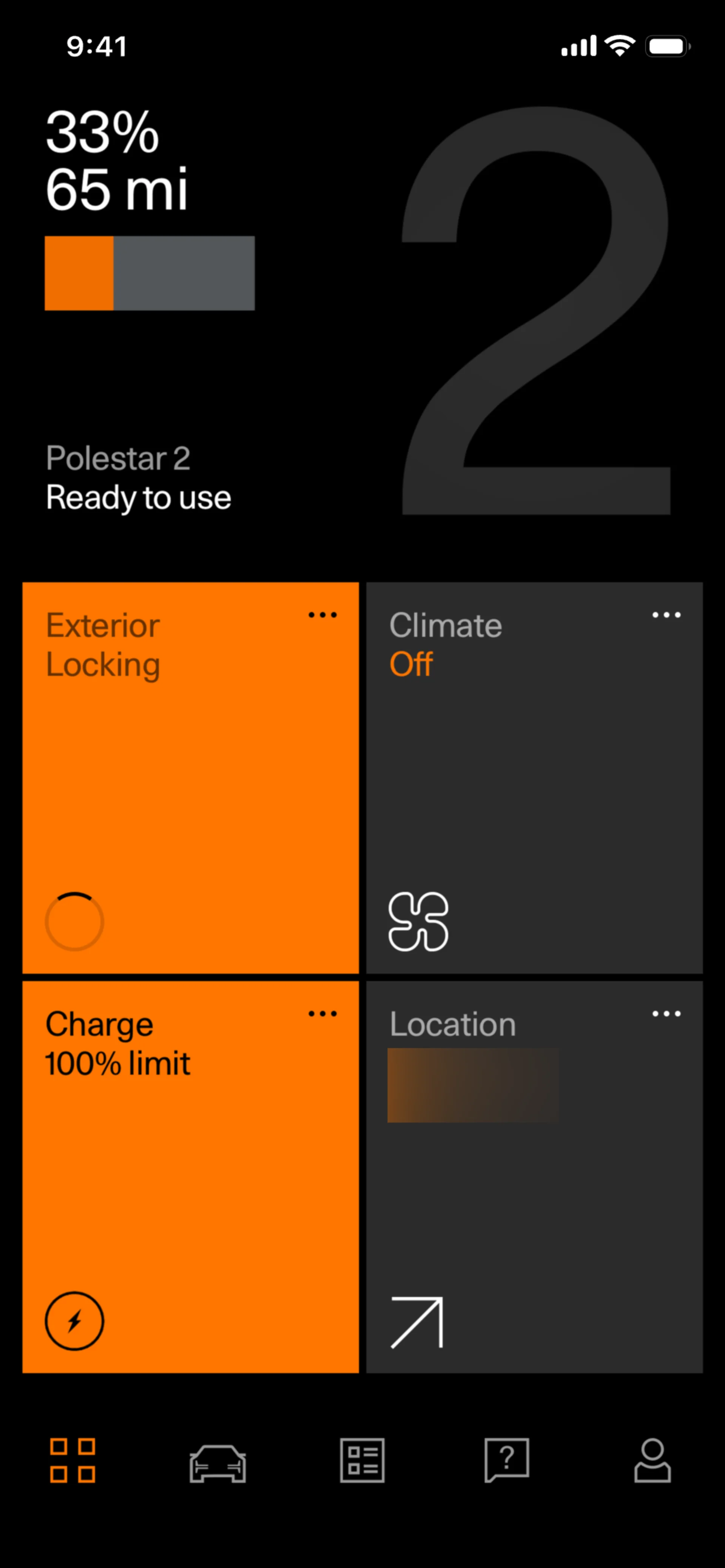The image size is (725, 1568).
Task: Open the Exterior Locking tile
Action: [x=190, y=777]
